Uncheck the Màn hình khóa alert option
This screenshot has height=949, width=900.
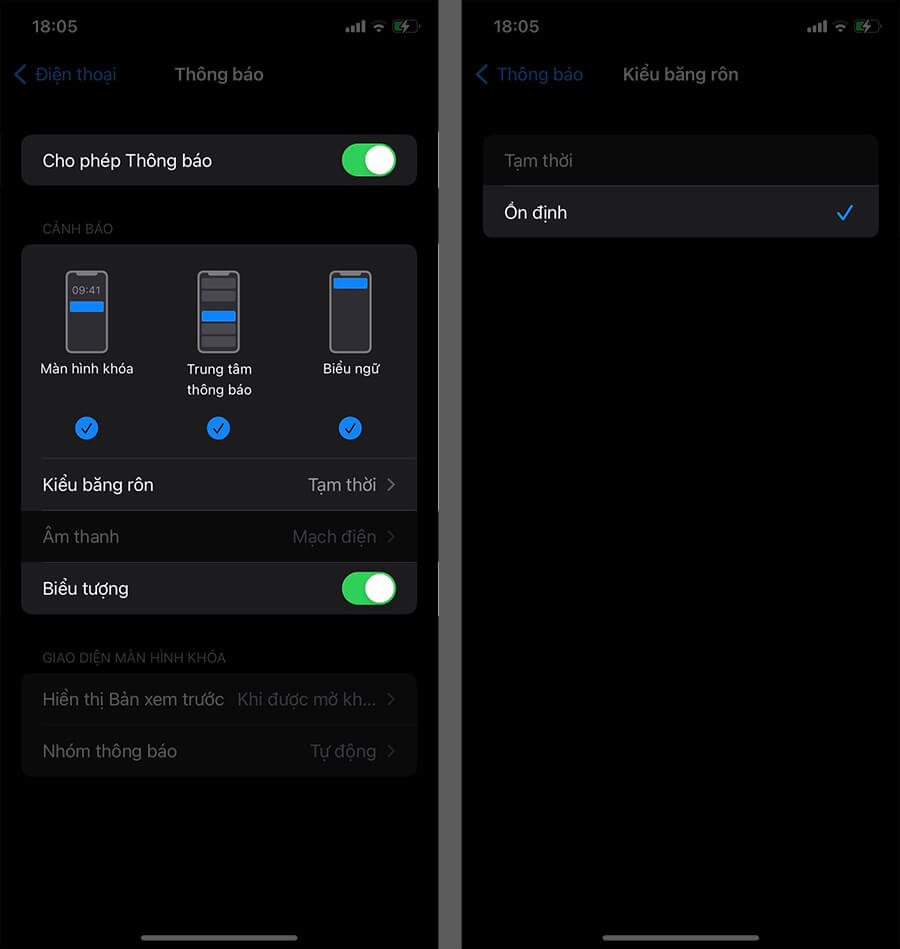click(x=87, y=428)
